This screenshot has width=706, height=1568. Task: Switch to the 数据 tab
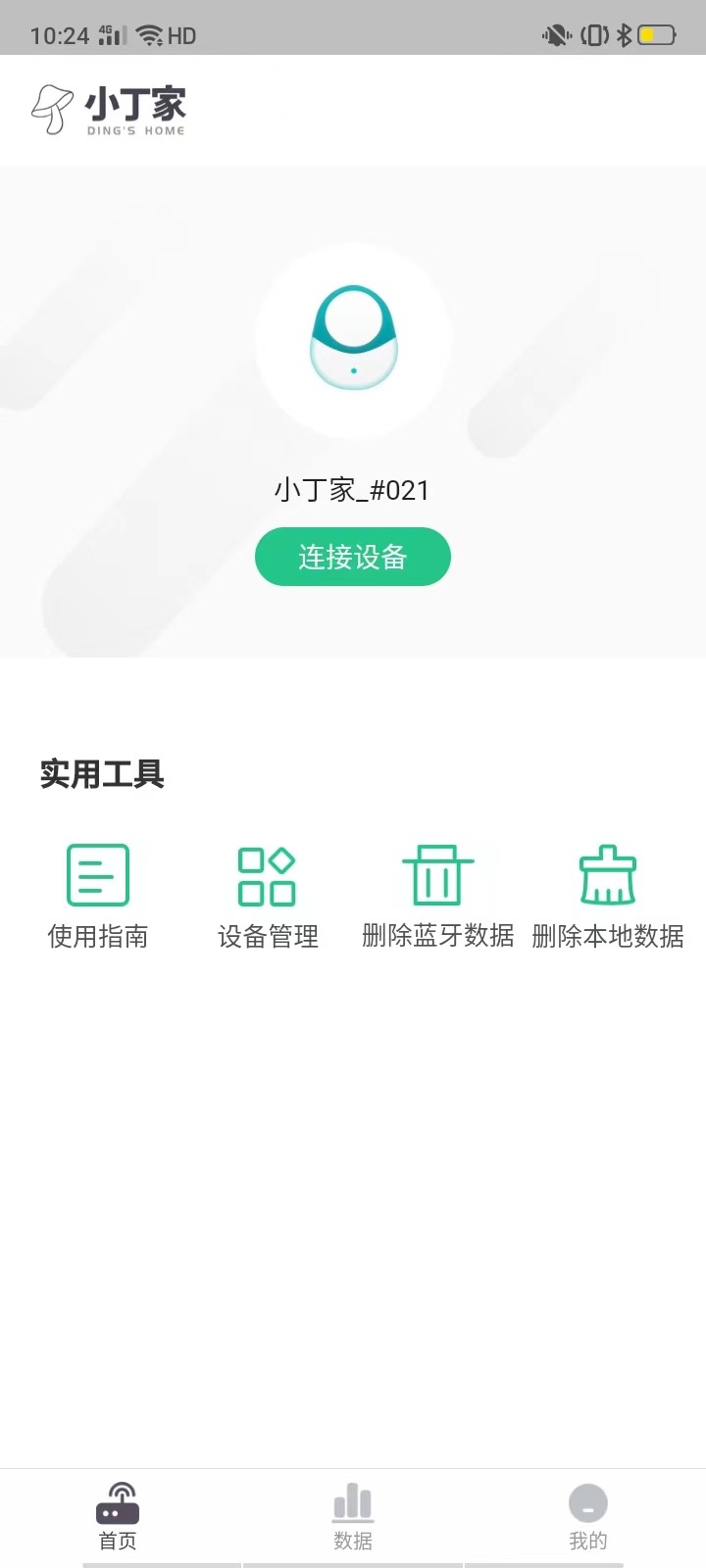pos(353,1517)
